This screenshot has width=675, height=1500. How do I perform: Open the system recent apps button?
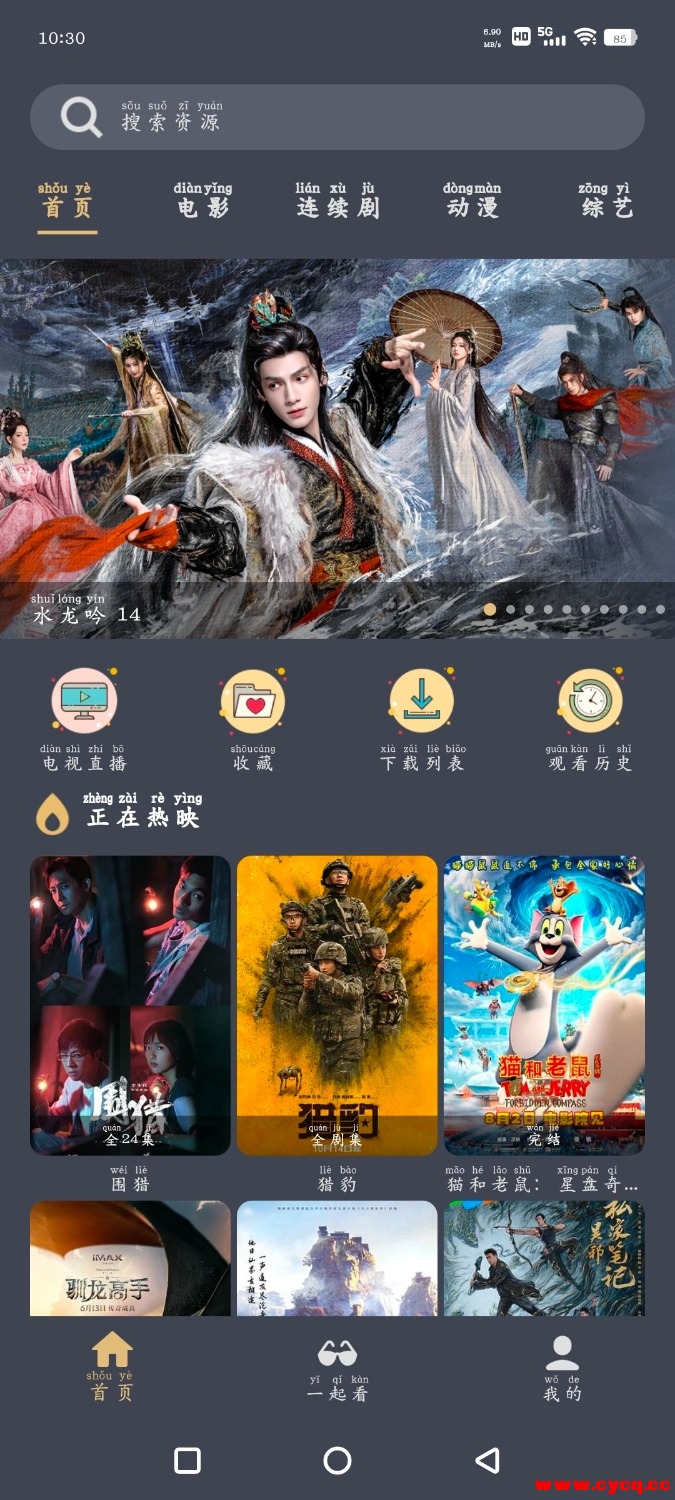[x=188, y=1461]
